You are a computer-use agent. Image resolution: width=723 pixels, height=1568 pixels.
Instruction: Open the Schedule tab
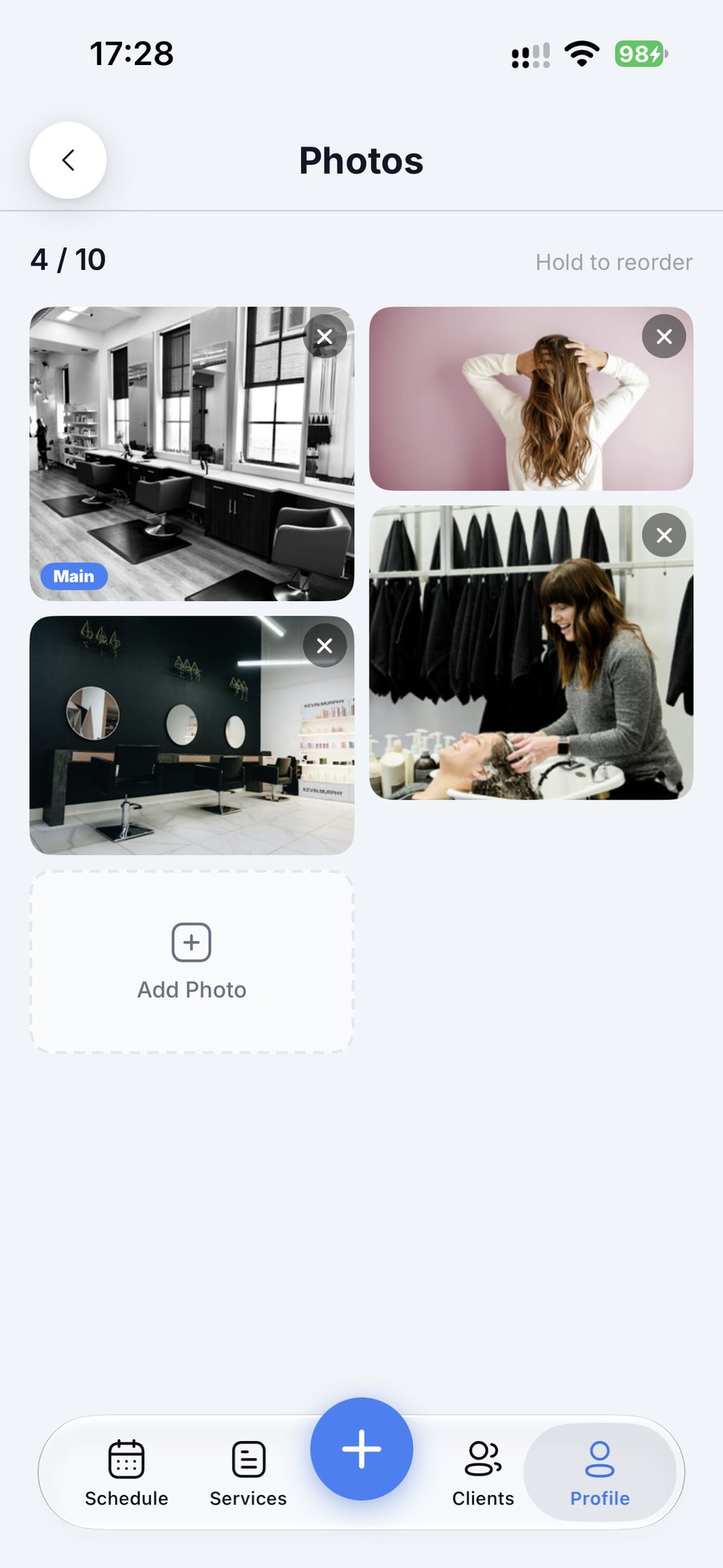127,1473
